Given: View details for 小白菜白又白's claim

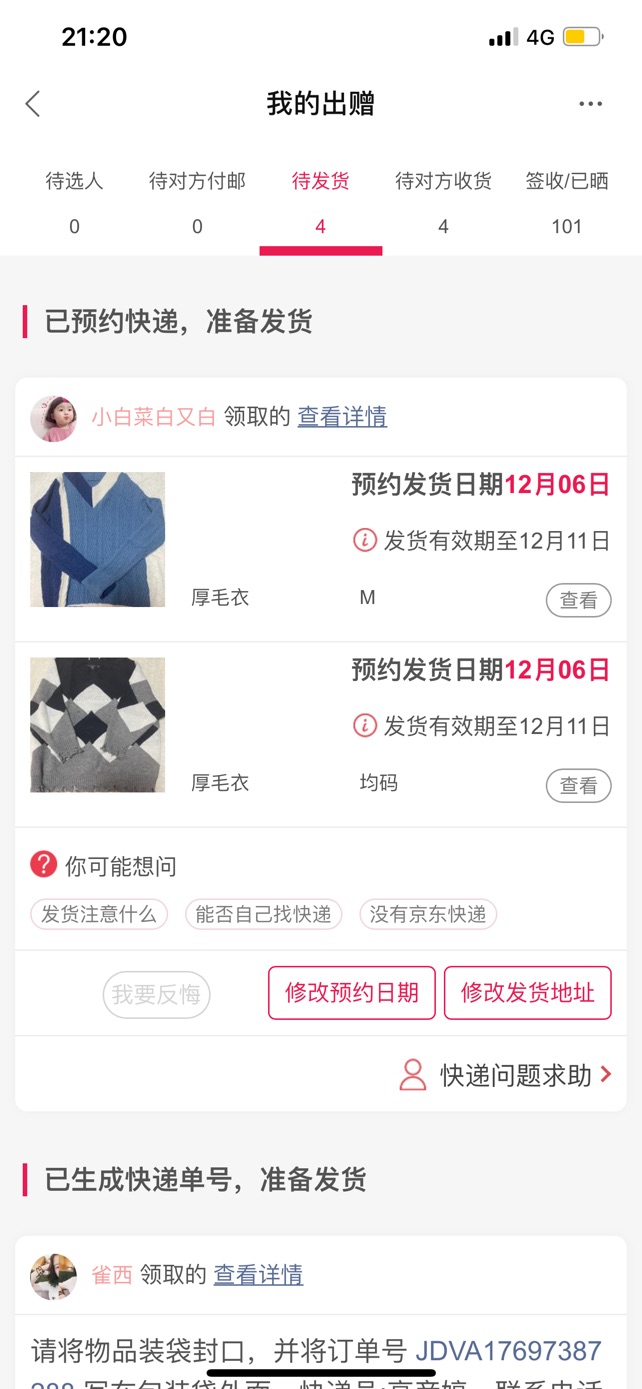Looking at the screenshot, I should (342, 417).
